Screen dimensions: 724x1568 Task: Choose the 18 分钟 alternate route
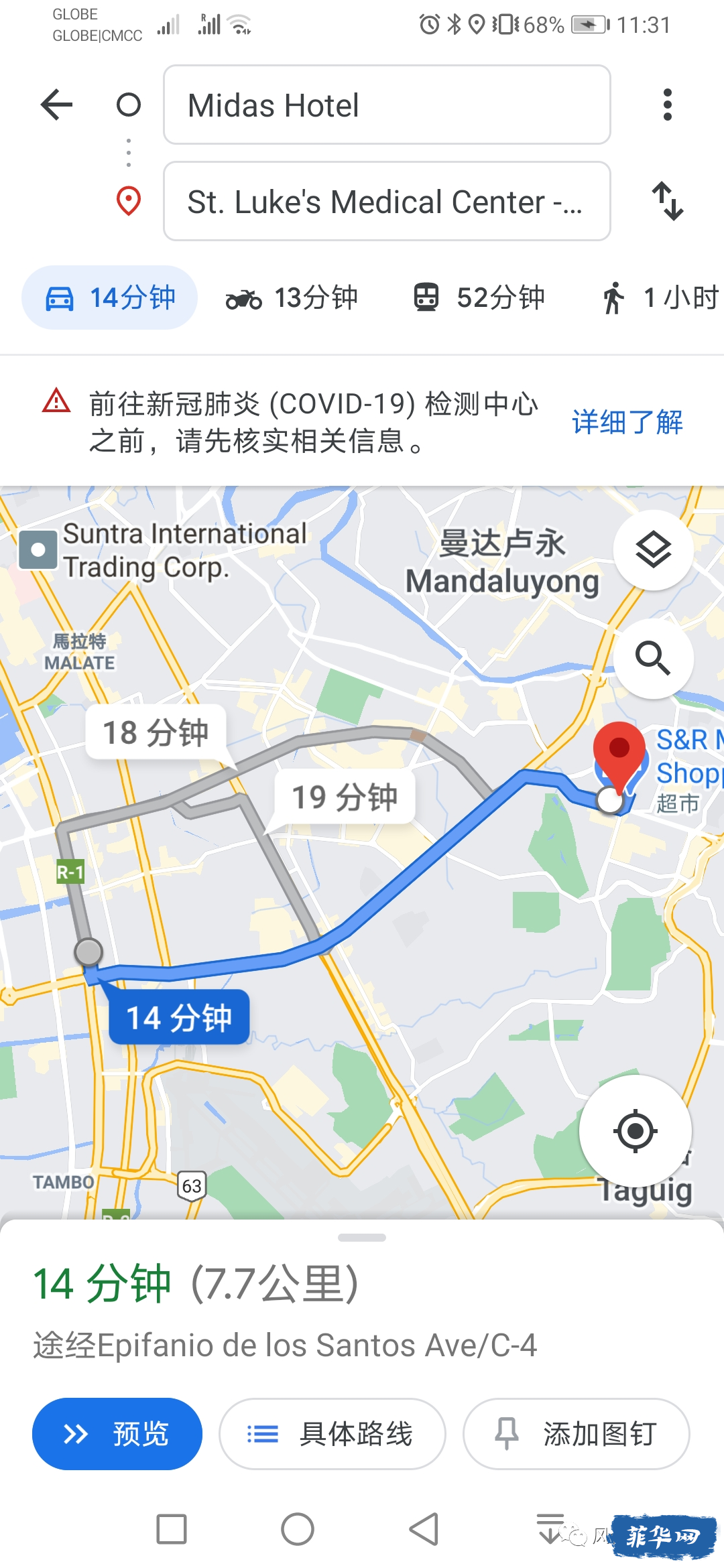(x=156, y=732)
